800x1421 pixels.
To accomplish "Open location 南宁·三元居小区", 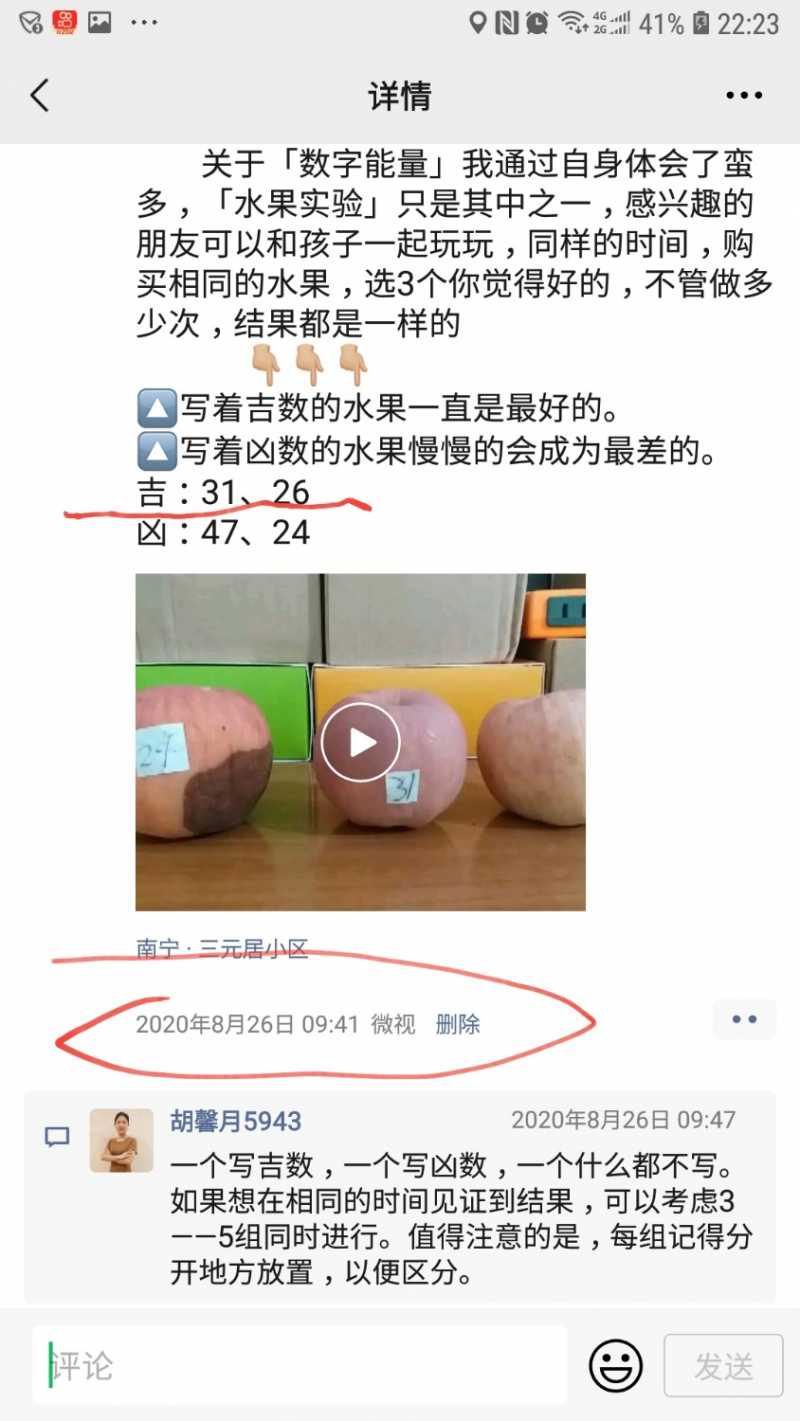I will coord(222,948).
